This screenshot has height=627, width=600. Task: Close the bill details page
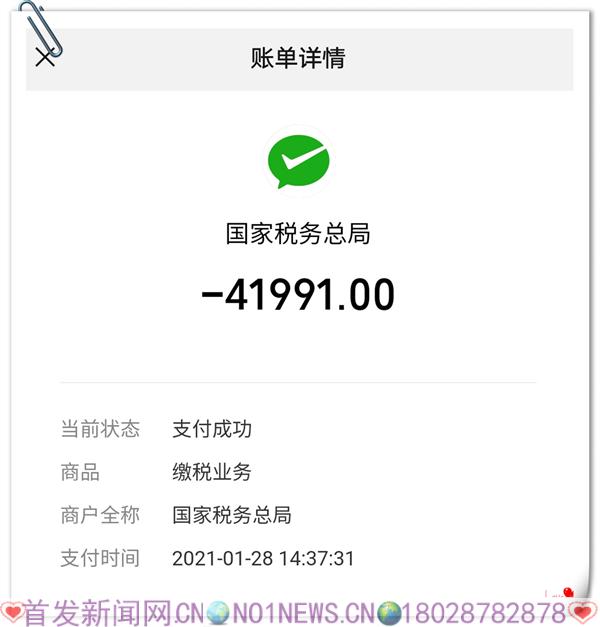click(45, 57)
